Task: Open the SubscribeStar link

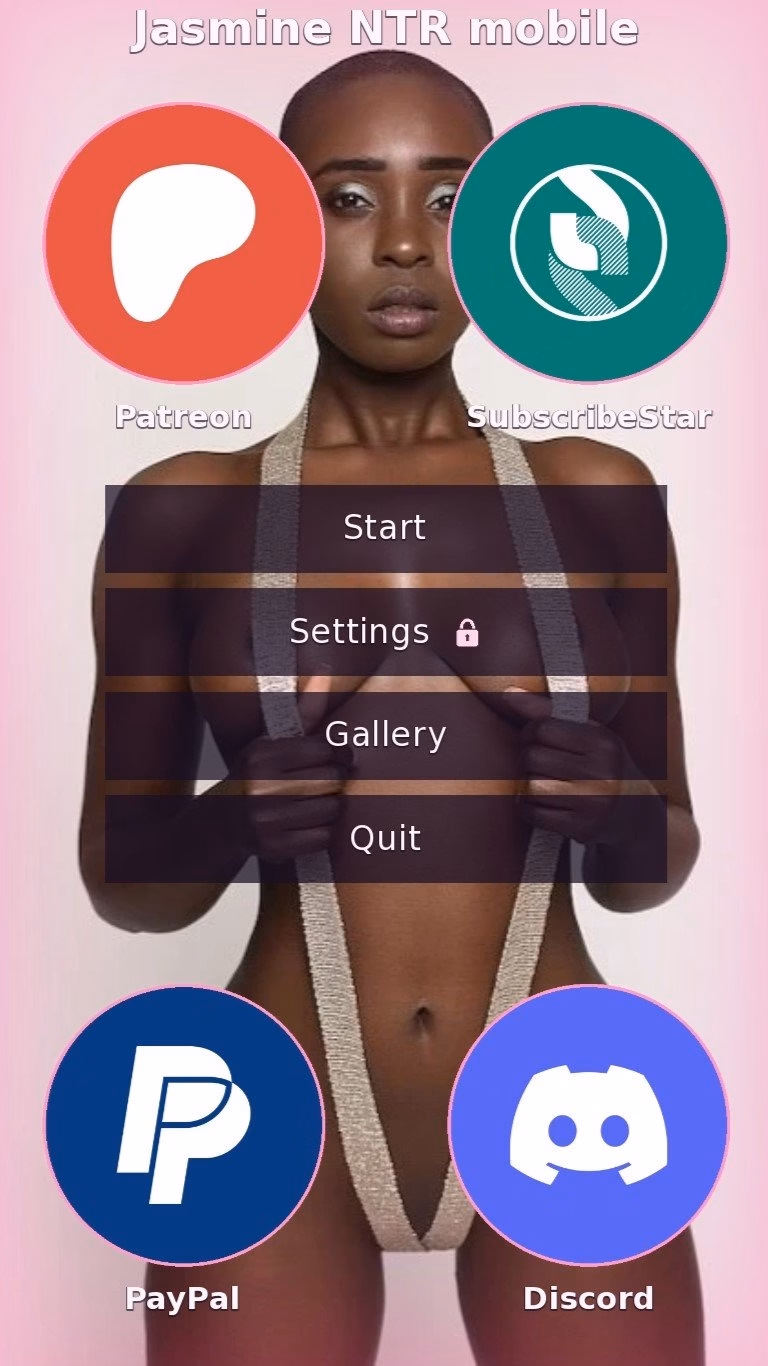Action: (x=588, y=243)
